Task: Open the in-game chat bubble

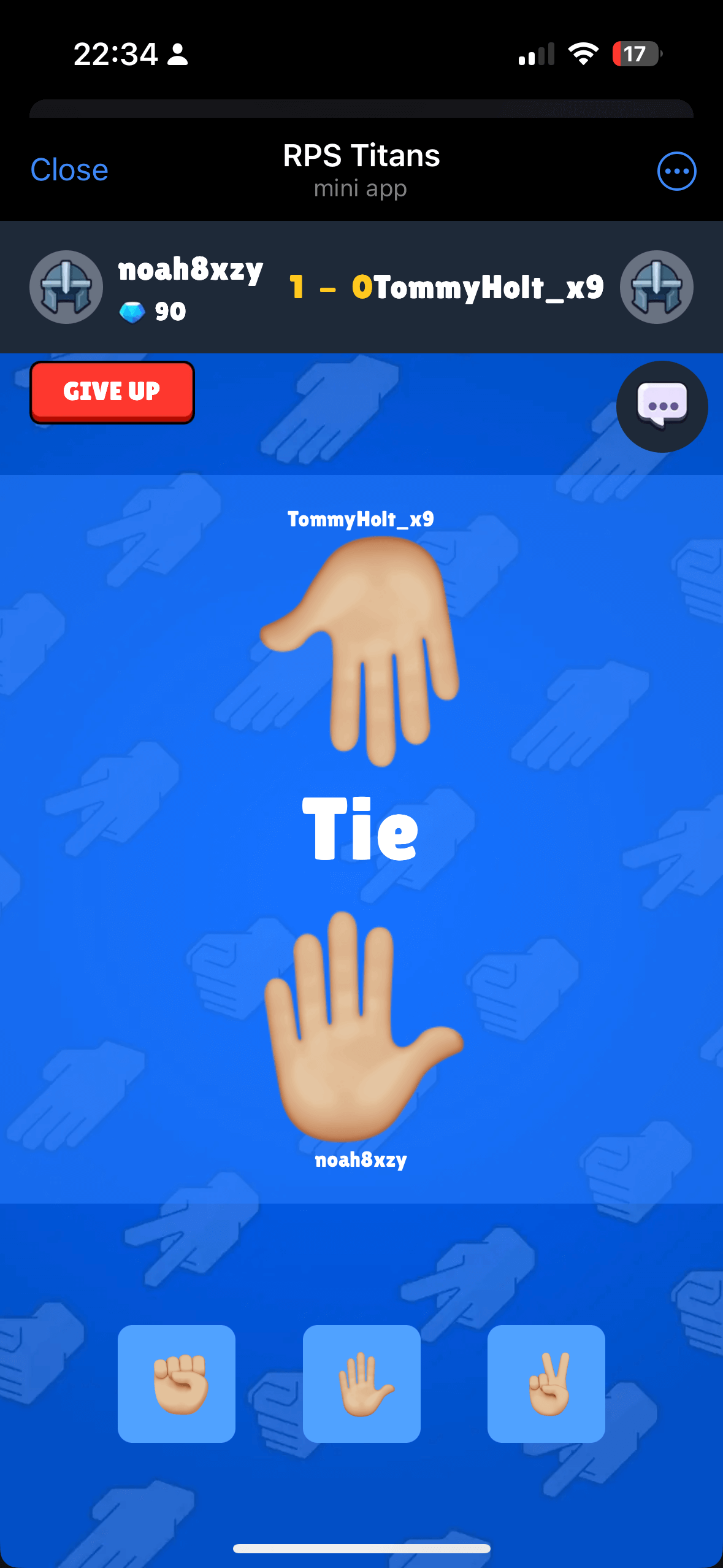Action: pos(662,407)
